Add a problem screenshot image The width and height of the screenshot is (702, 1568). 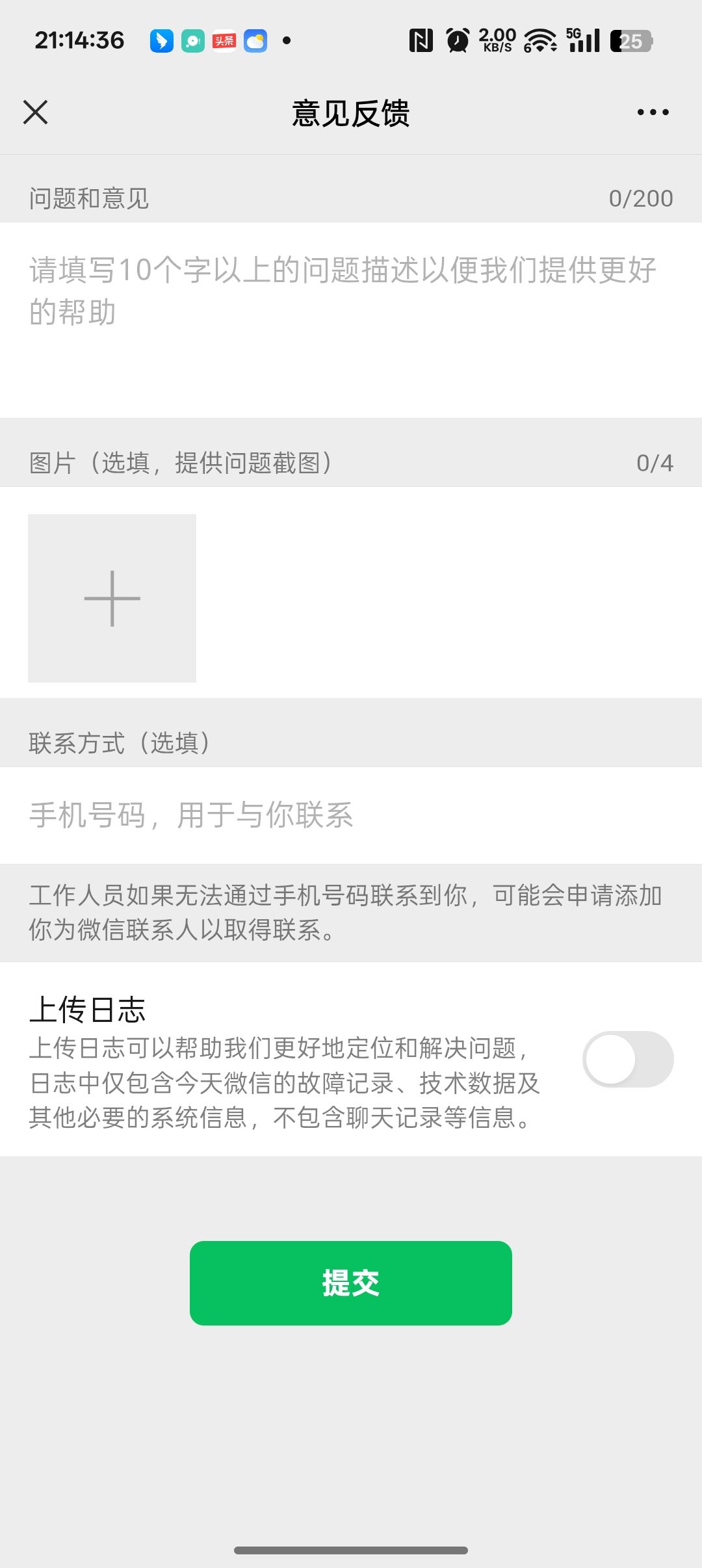[x=112, y=598]
